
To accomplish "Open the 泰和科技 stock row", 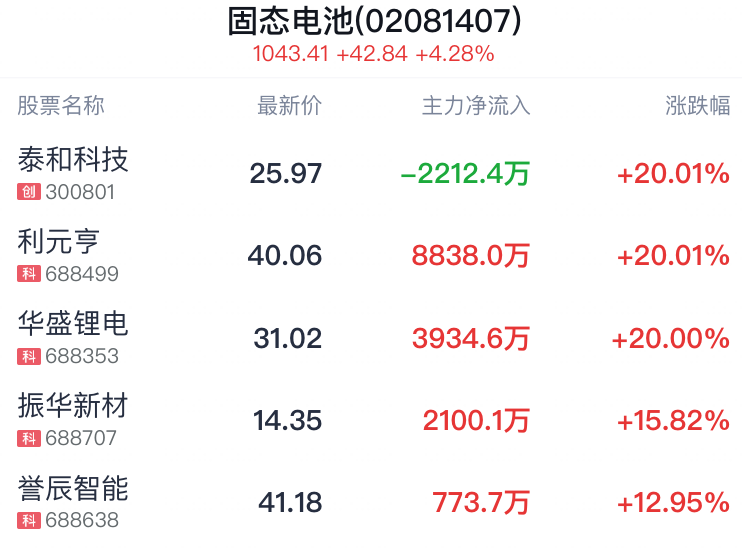I will click(x=371, y=173).
